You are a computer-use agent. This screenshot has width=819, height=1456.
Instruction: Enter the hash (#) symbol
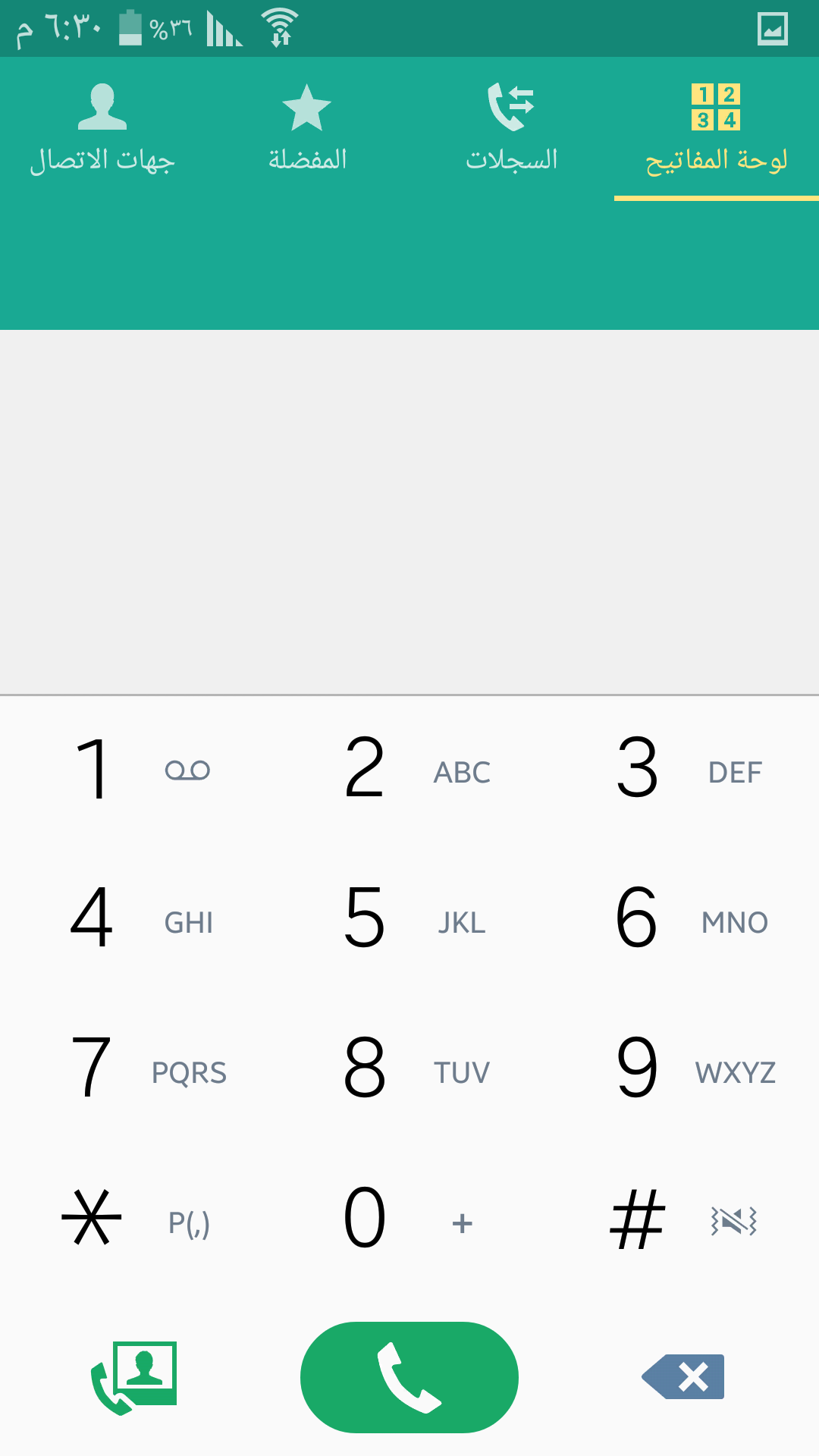pyautogui.click(x=682, y=1220)
